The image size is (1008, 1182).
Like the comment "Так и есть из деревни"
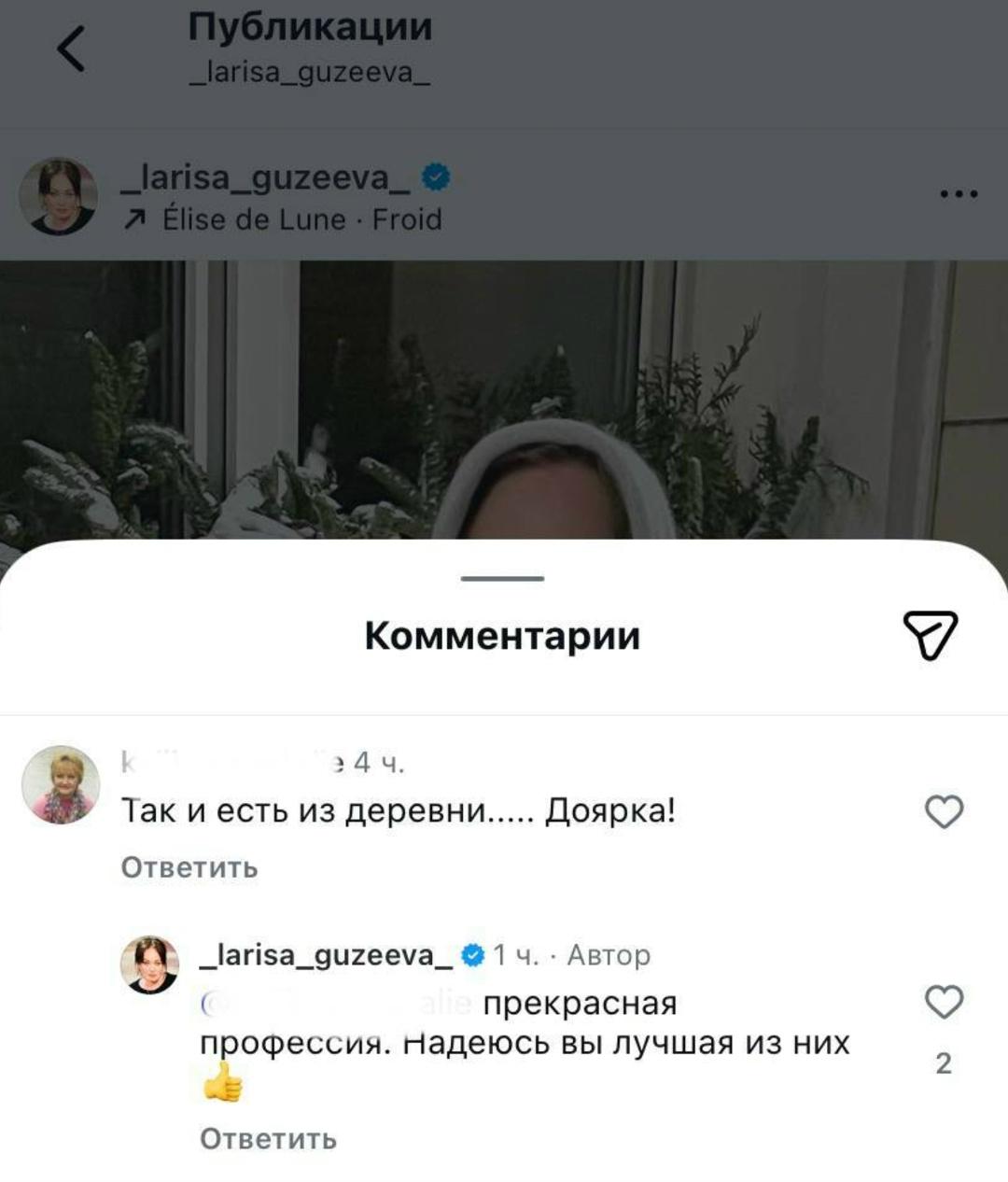[944, 812]
